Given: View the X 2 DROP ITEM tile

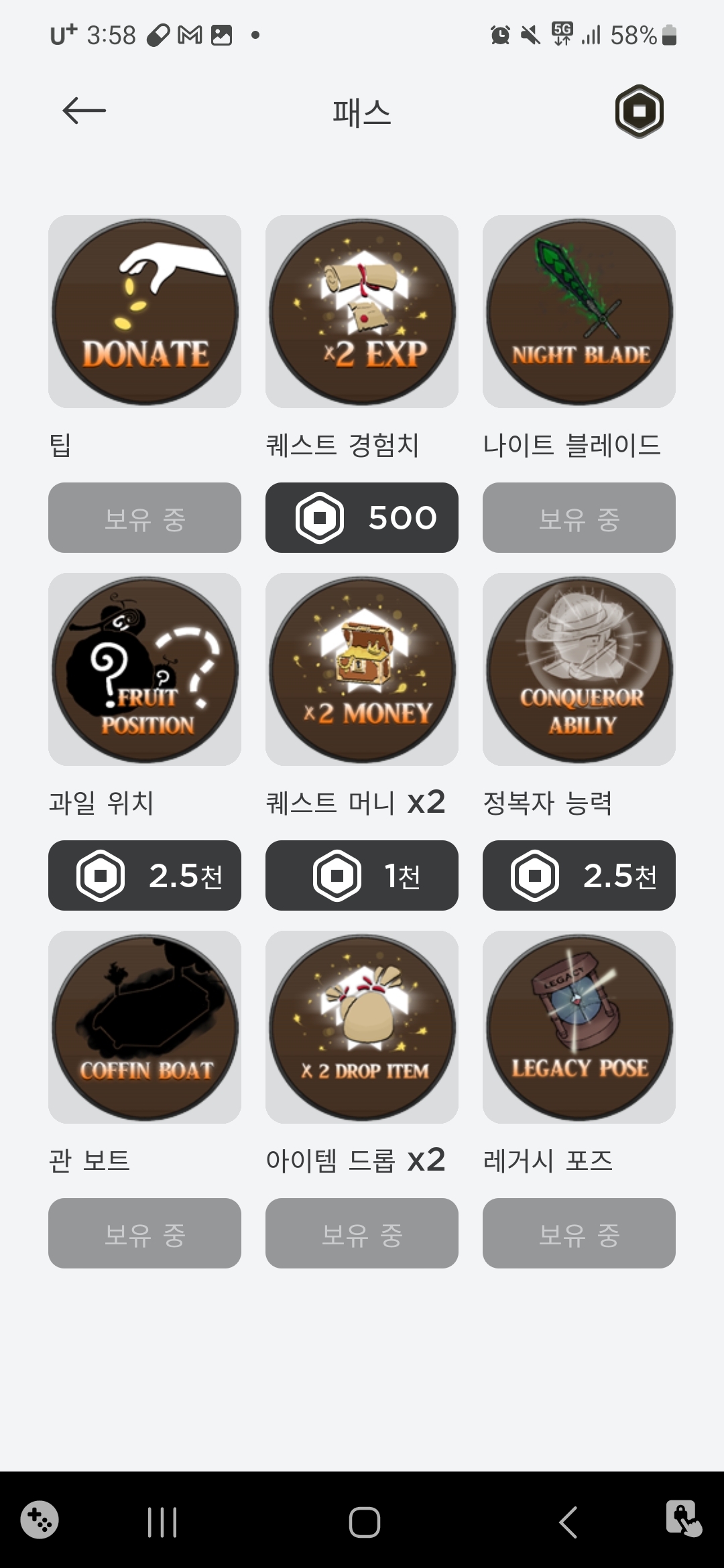Looking at the screenshot, I should (x=362, y=1027).
